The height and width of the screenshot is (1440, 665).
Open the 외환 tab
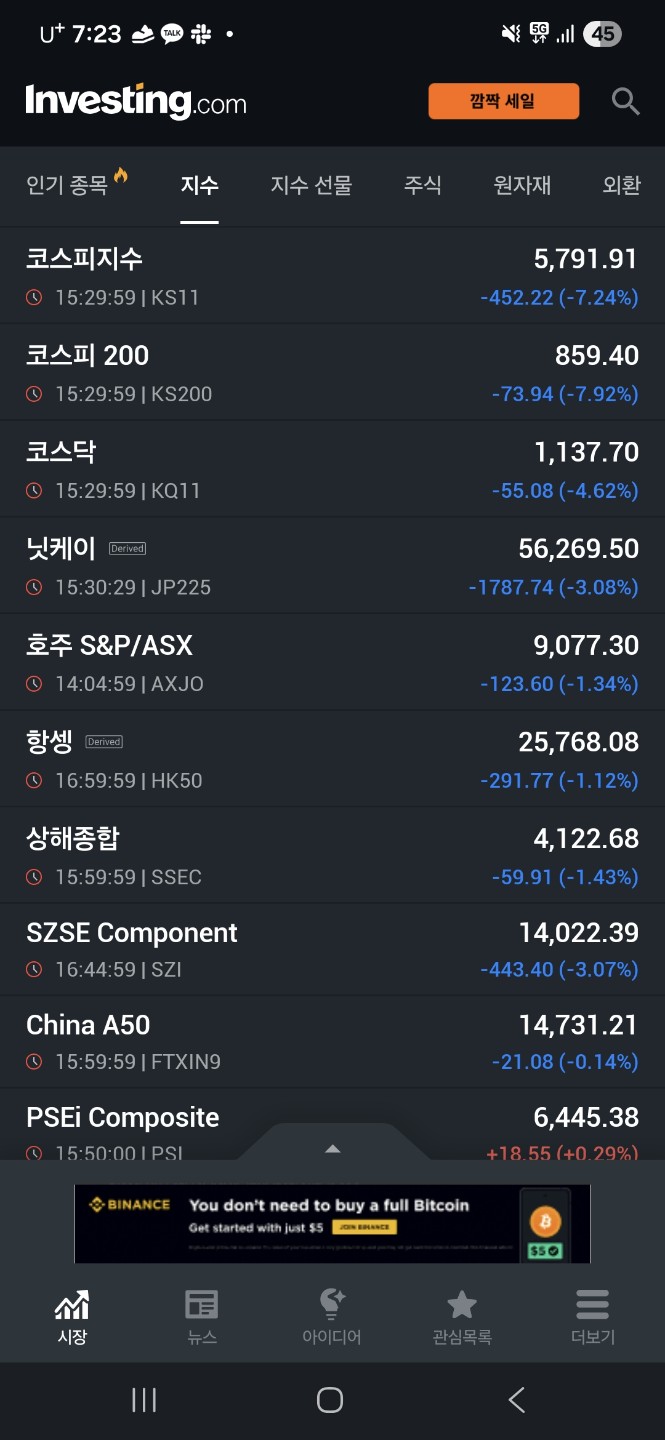(x=621, y=185)
